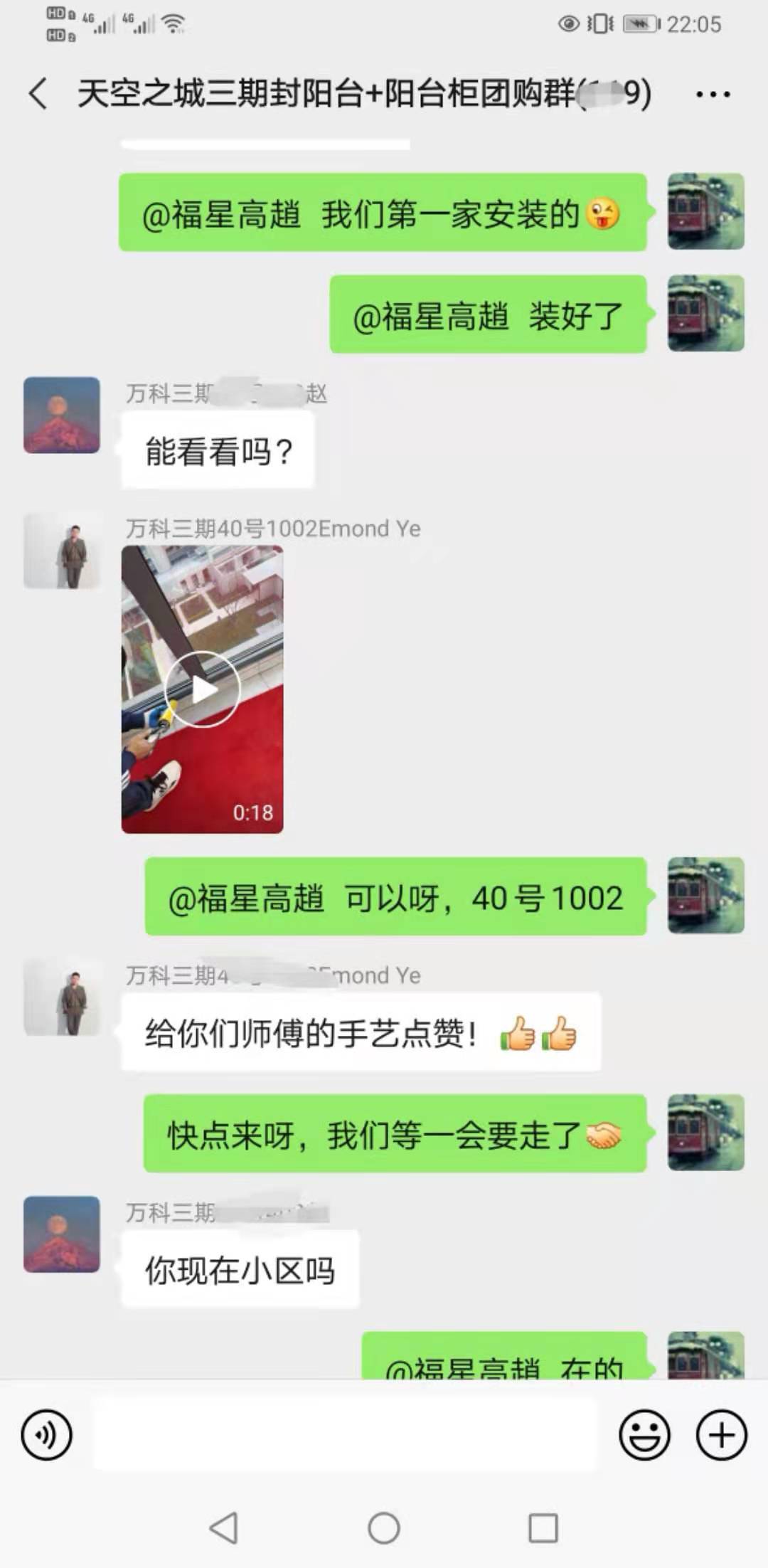Go back from the group chat

38,94
